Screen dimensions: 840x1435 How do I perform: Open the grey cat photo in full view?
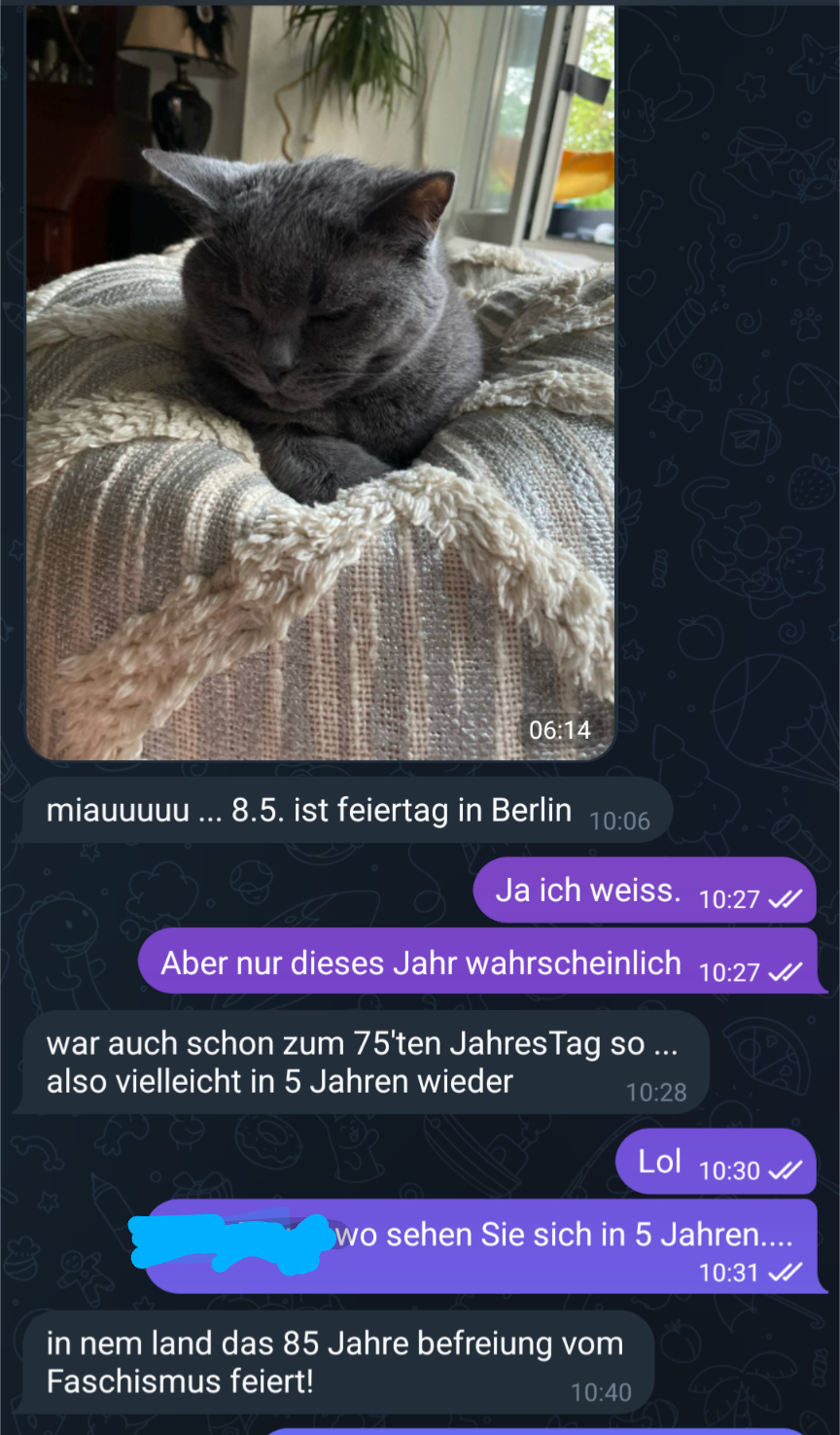pos(321,381)
